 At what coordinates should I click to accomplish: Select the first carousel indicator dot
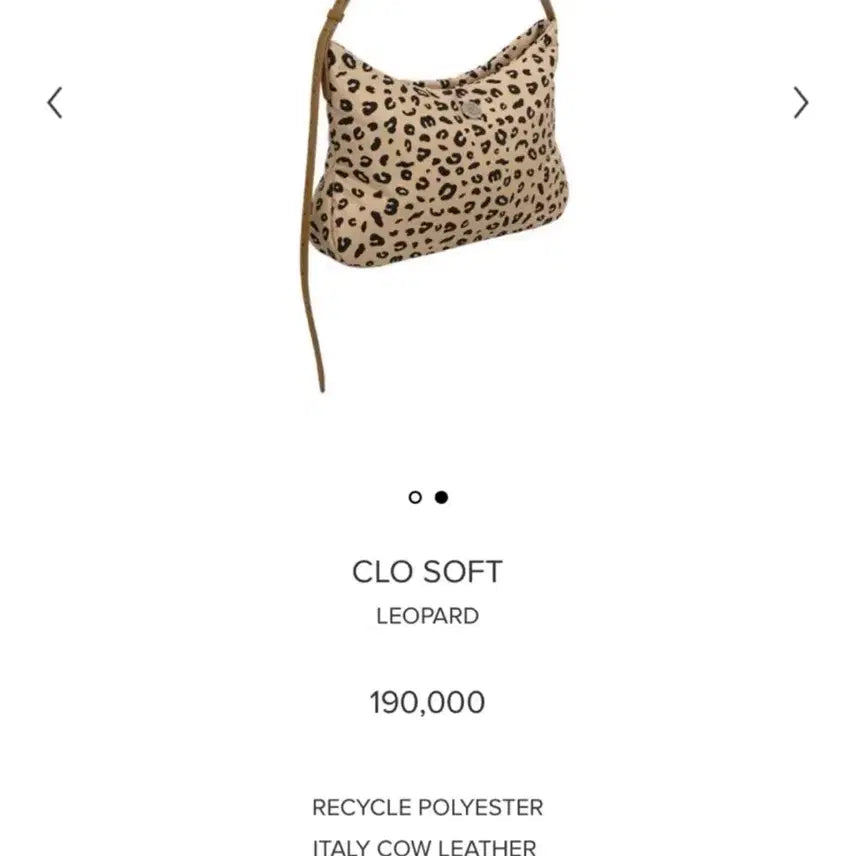tap(415, 497)
